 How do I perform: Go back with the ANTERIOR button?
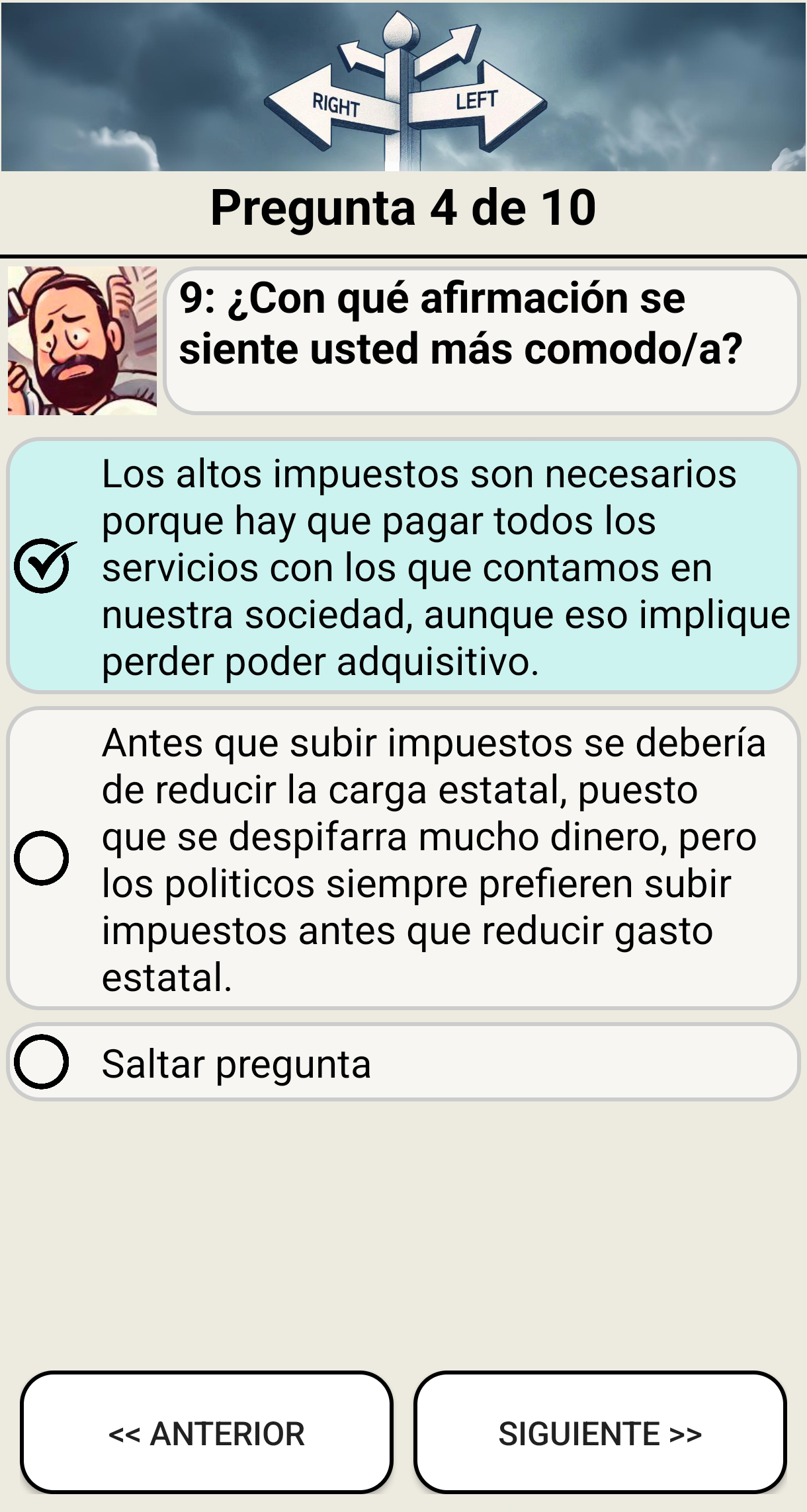pyautogui.click(x=207, y=1433)
